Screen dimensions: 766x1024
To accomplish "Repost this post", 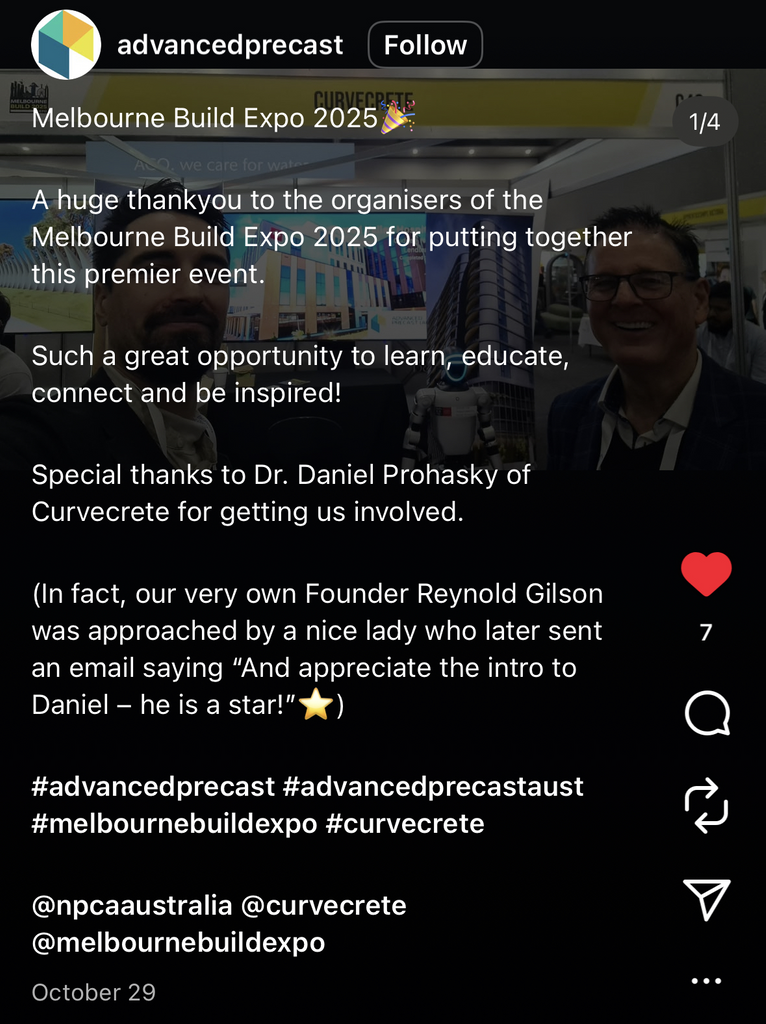I will [x=706, y=806].
